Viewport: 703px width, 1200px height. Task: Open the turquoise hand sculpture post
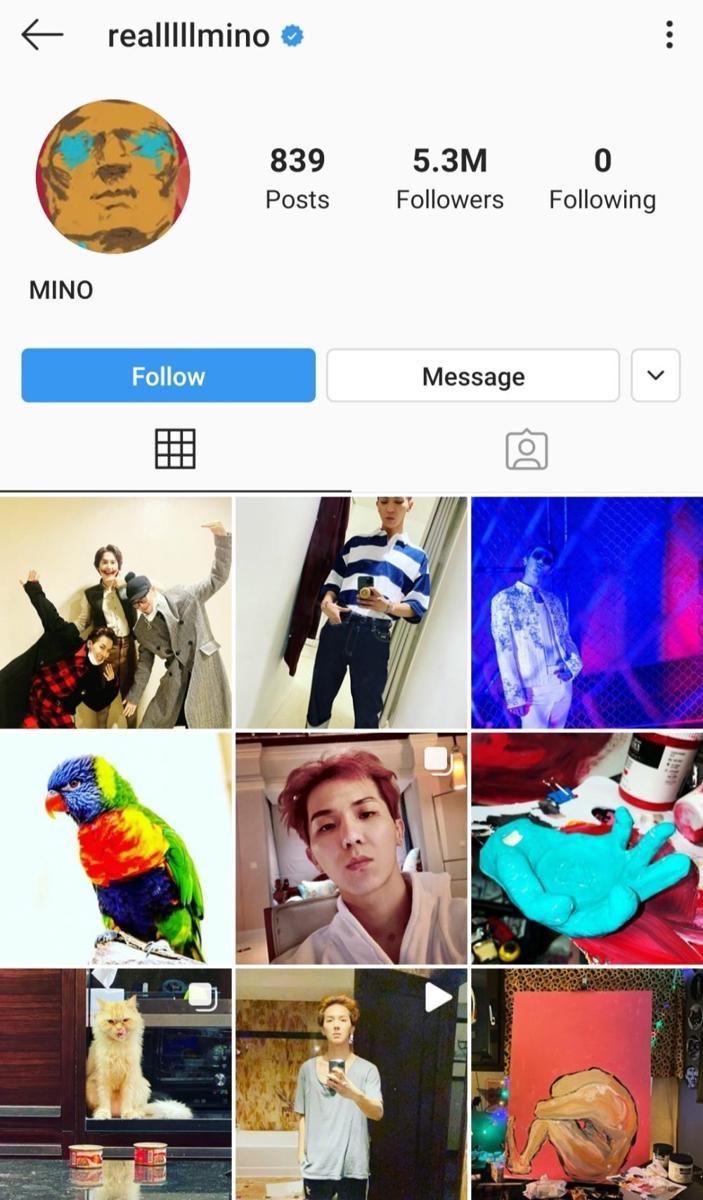pos(587,848)
